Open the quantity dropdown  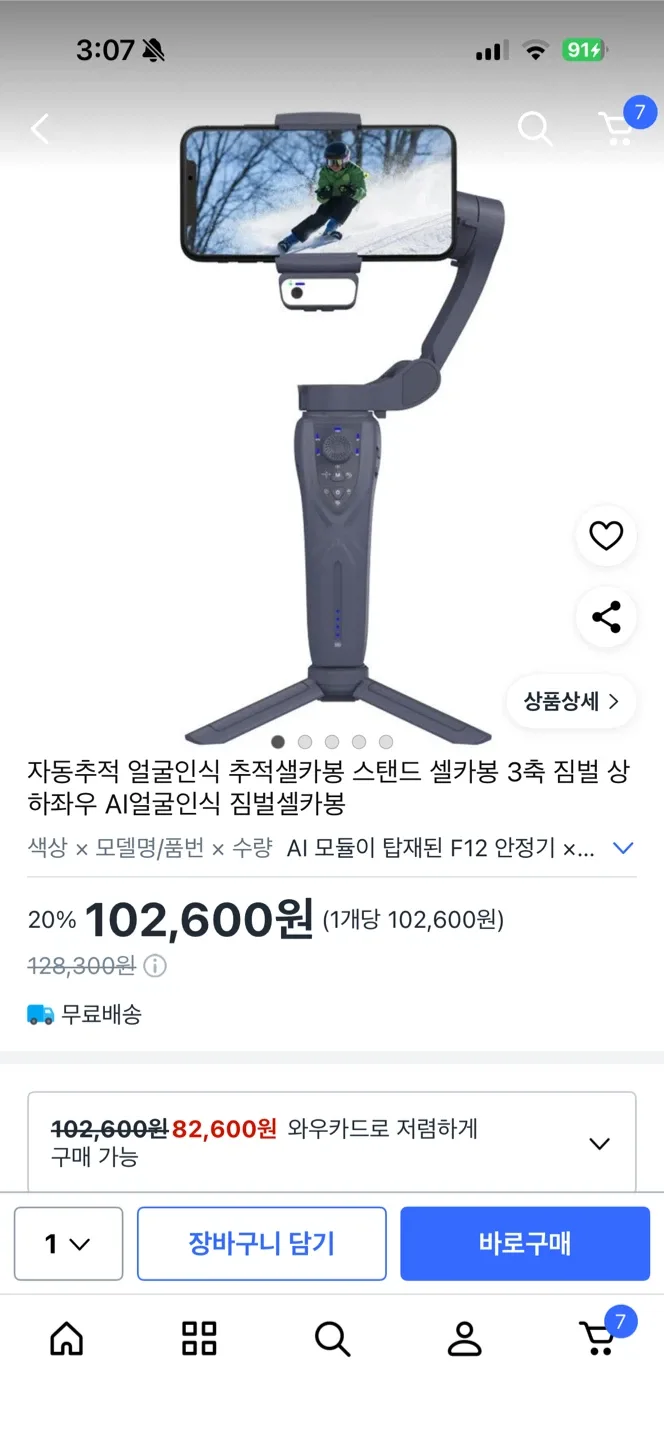68,1244
